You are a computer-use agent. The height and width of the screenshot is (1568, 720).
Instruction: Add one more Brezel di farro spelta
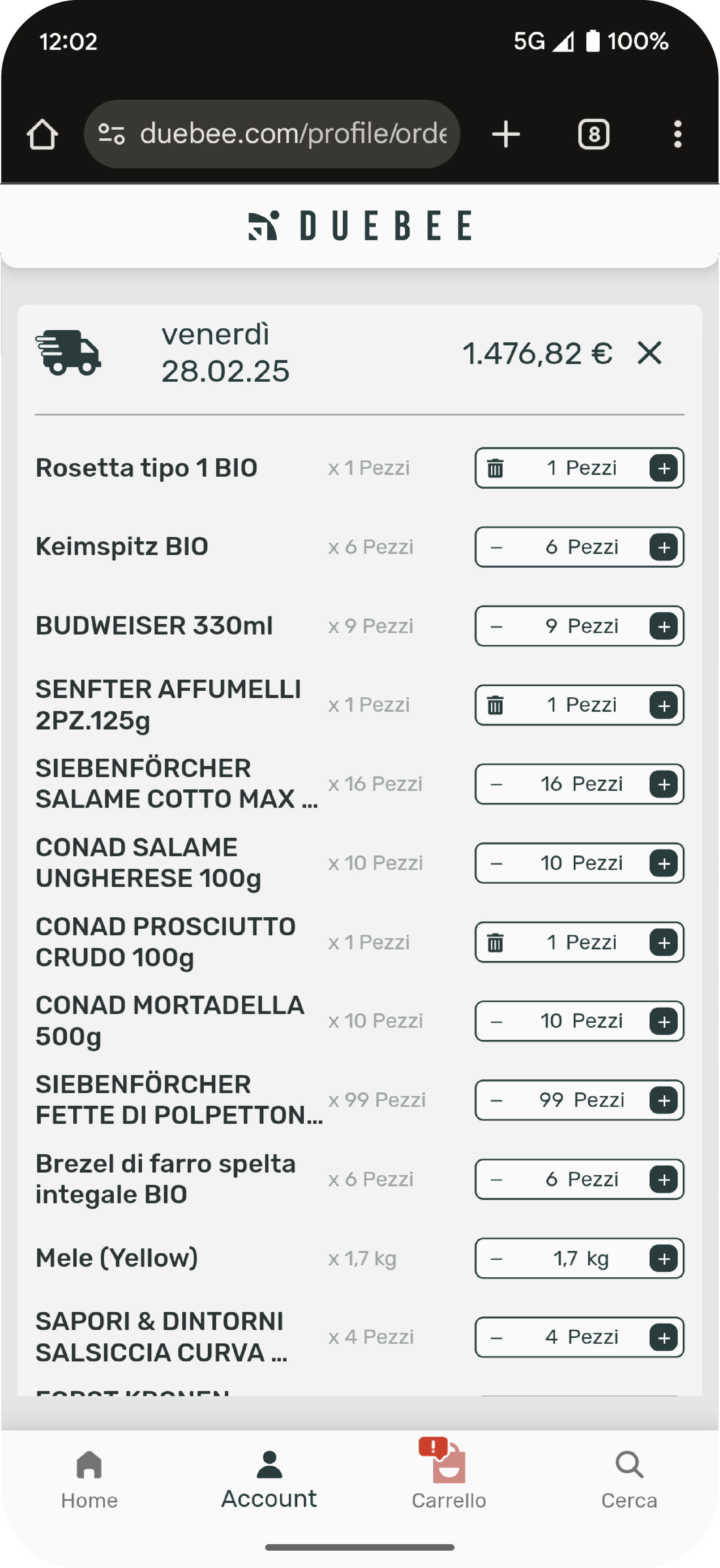663,1180
